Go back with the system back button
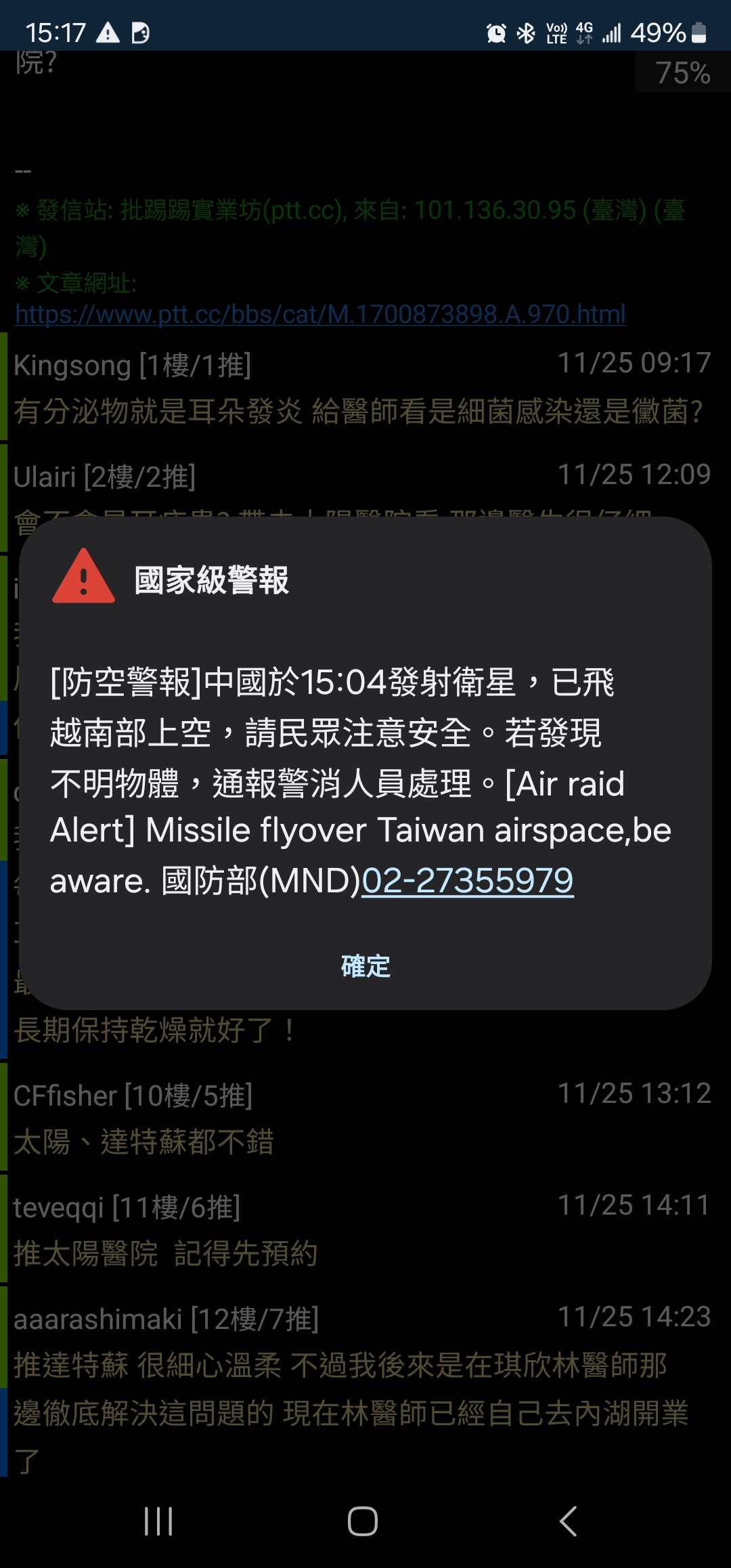The height and width of the screenshot is (1568, 731). [569, 1521]
